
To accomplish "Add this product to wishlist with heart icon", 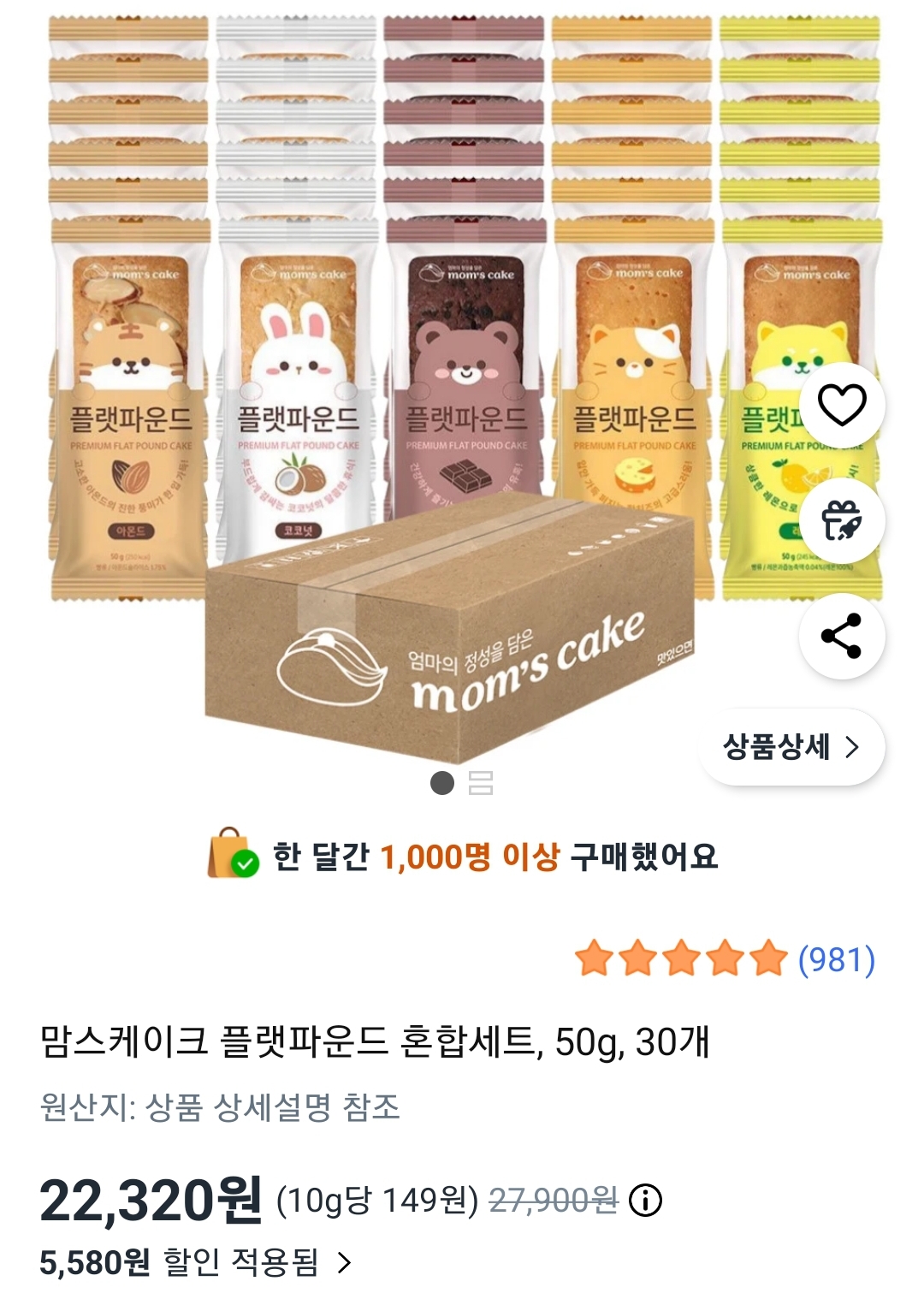I will click(x=842, y=405).
